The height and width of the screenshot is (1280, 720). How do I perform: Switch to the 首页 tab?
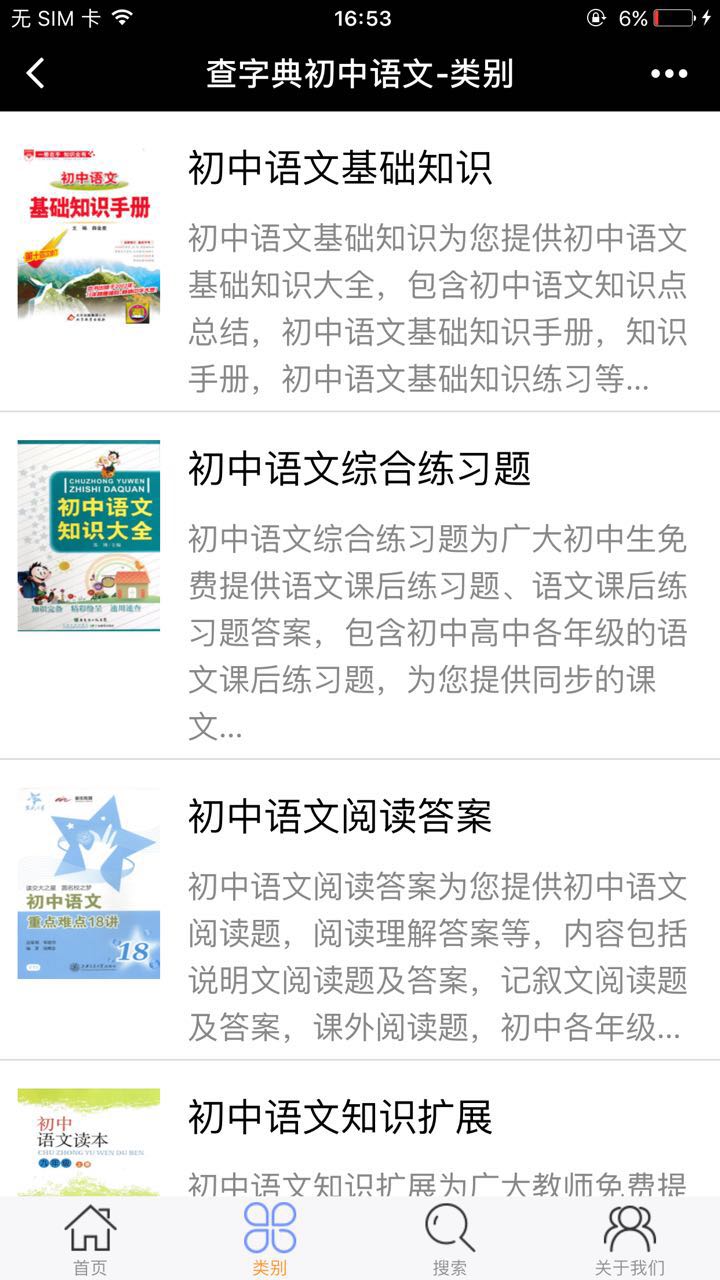(x=90, y=1240)
